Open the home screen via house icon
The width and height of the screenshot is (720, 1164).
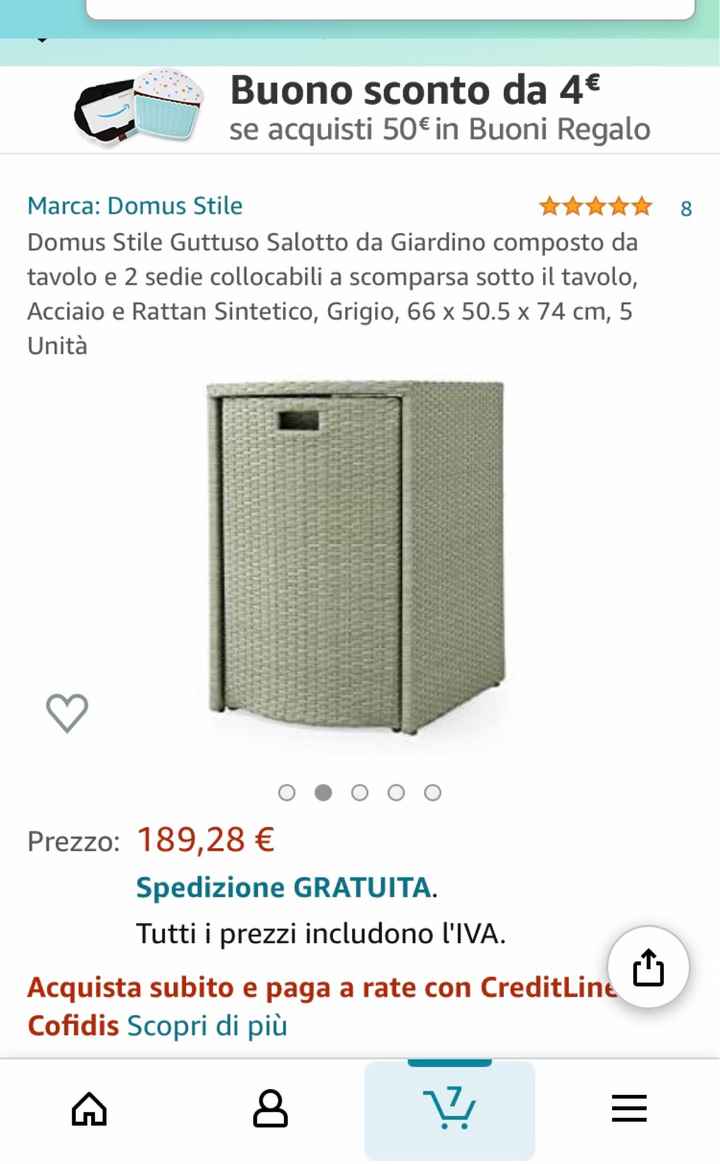pyautogui.click(x=88, y=1108)
